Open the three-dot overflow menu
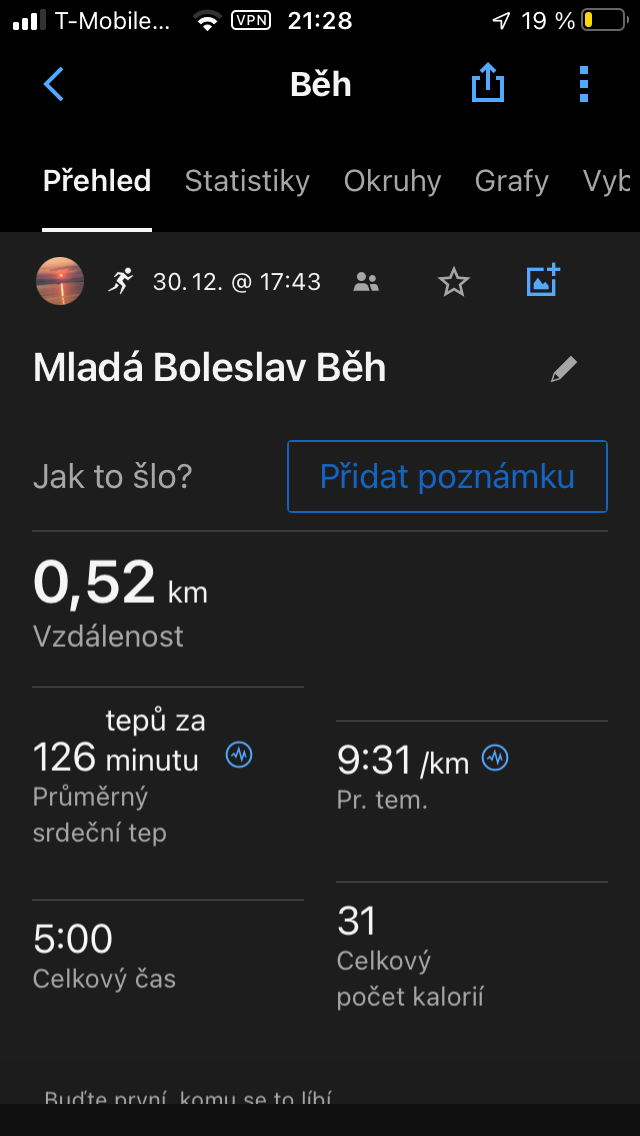The height and width of the screenshot is (1136, 640). (584, 85)
